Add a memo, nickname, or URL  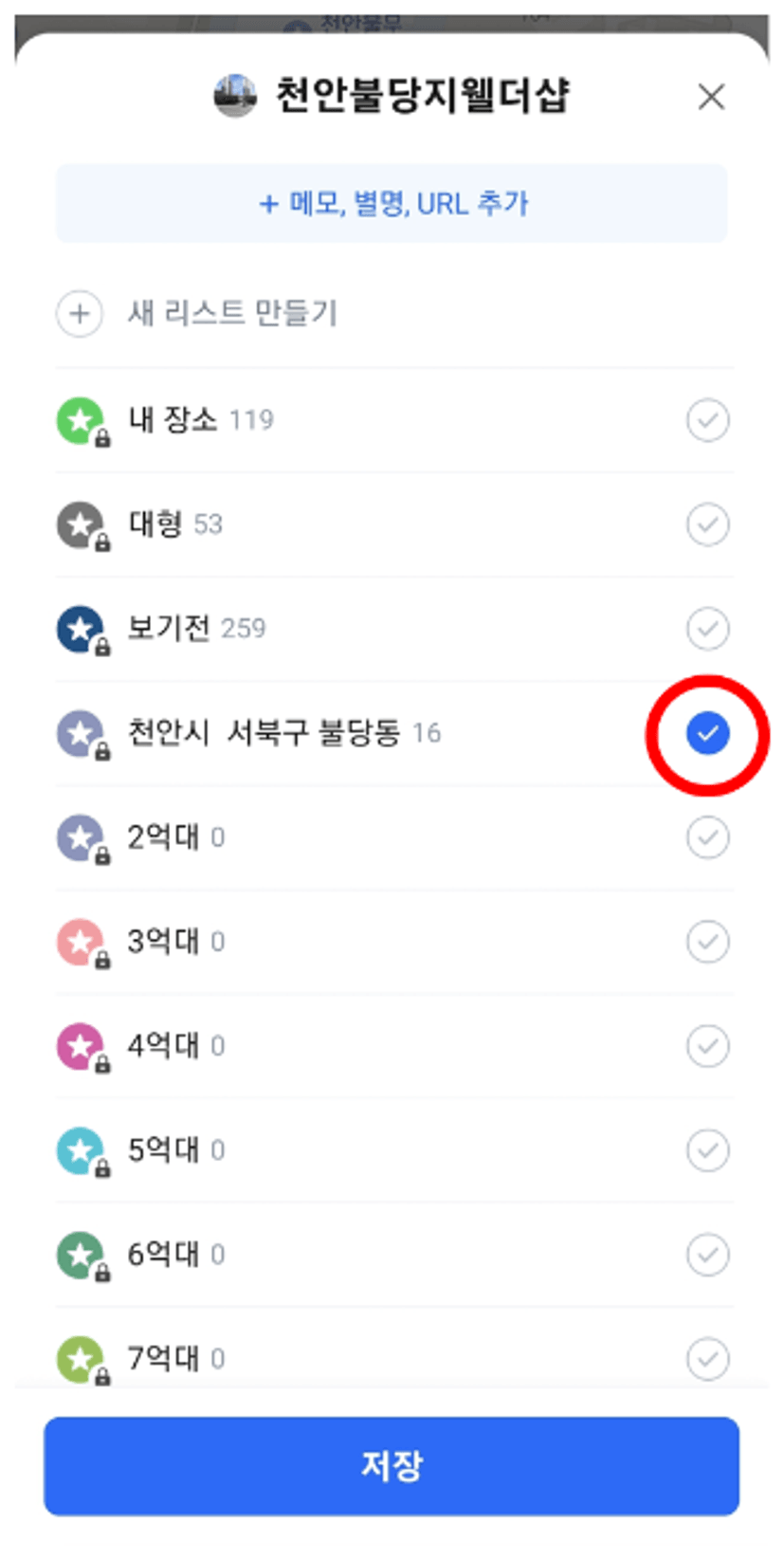(392, 203)
